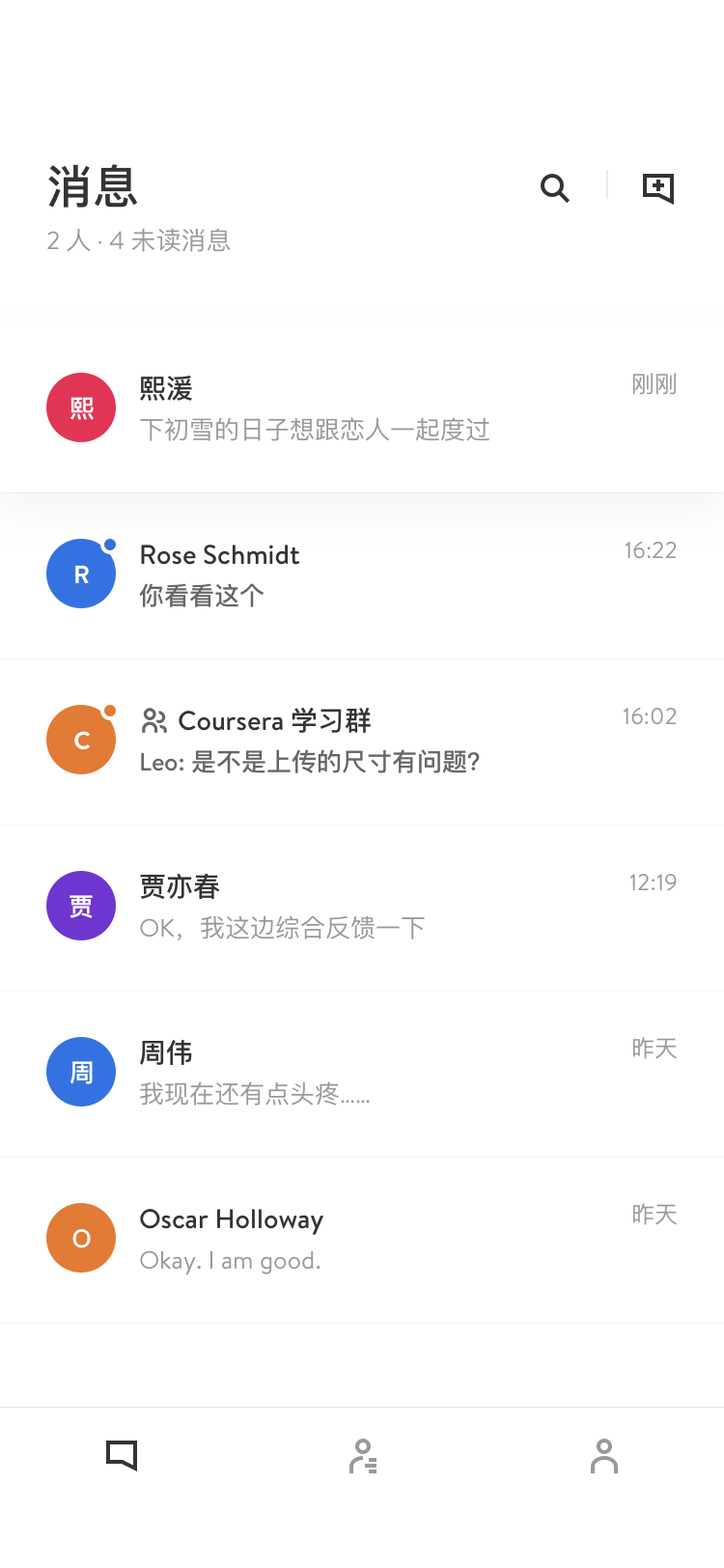Switch to the messages tab
724x1568 pixels.
coord(122,1455)
